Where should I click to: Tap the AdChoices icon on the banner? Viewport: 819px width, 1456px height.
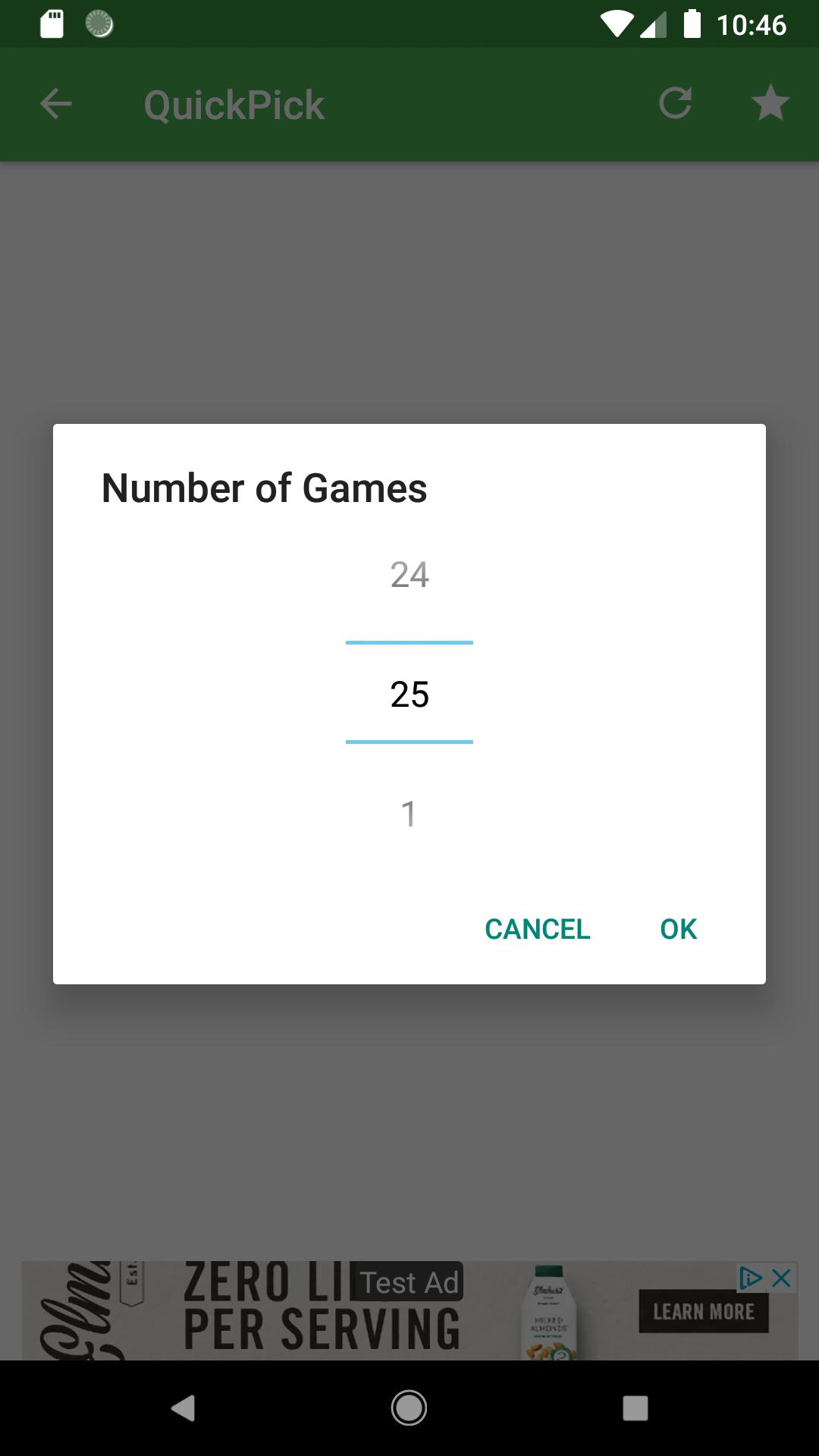click(x=750, y=1276)
